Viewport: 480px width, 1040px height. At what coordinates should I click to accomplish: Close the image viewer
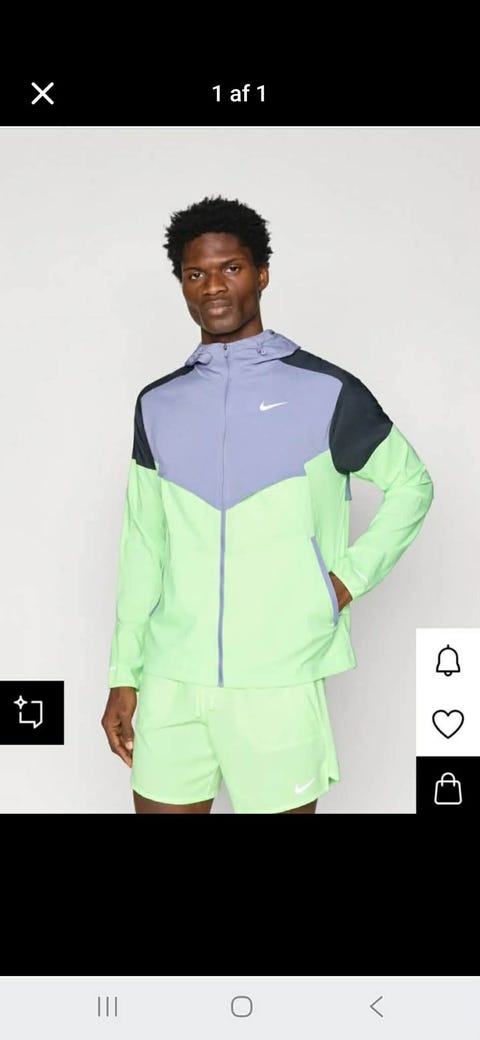(42, 94)
